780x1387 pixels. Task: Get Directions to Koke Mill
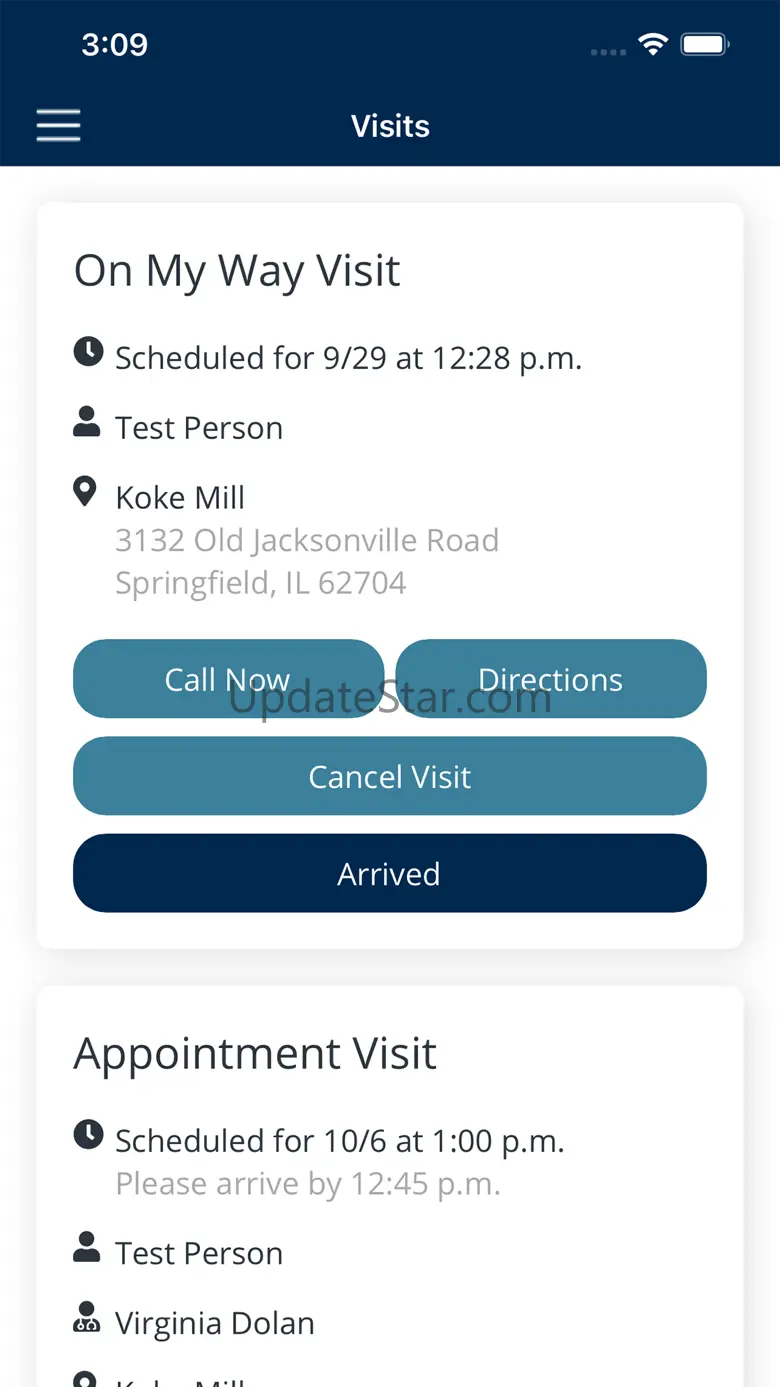[x=551, y=679]
